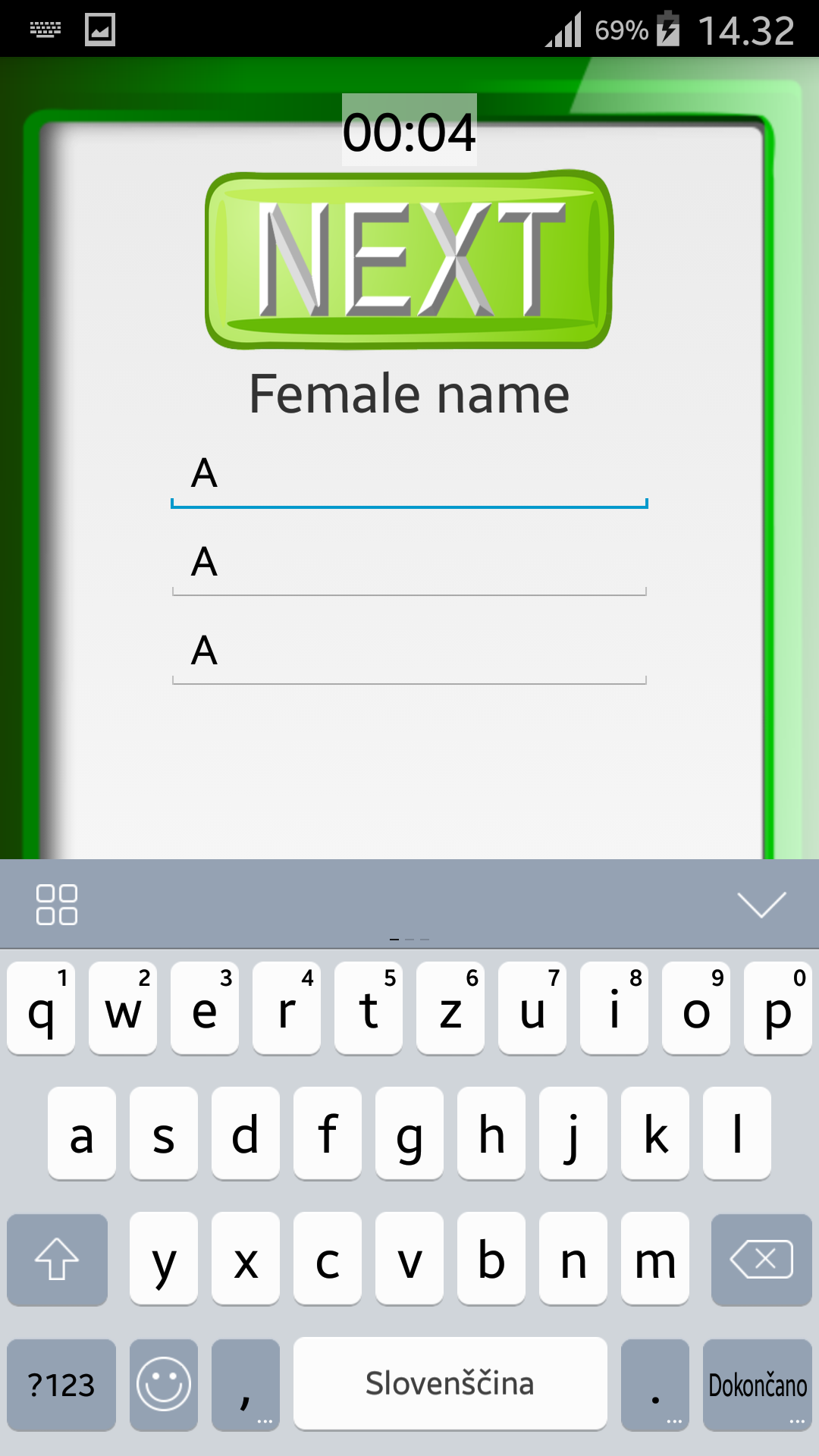This screenshot has height=1456, width=819.
Task: Select the second name input field
Action: pos(409,564)
